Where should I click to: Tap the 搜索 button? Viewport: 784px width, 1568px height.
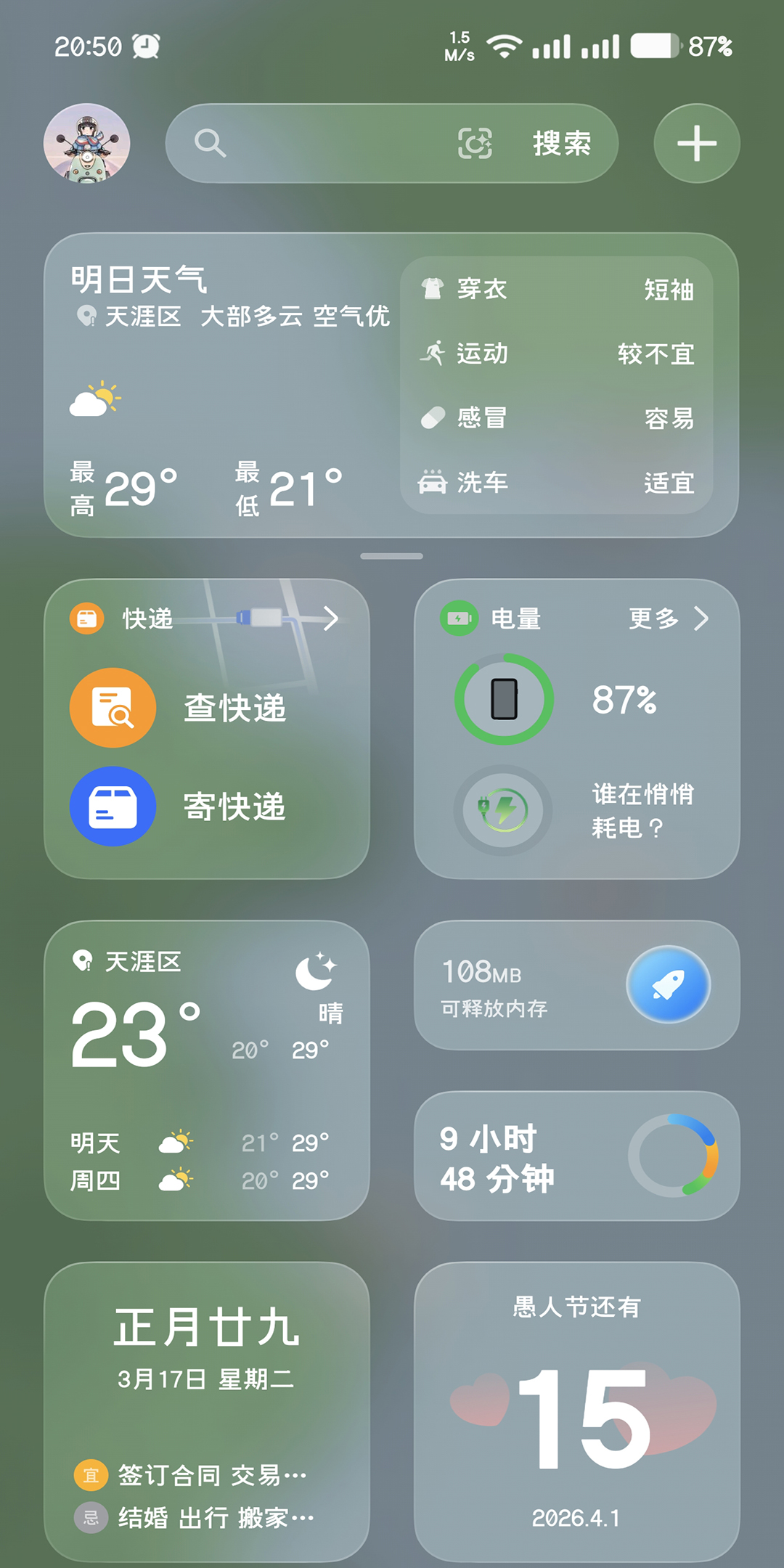coord(562,143)
